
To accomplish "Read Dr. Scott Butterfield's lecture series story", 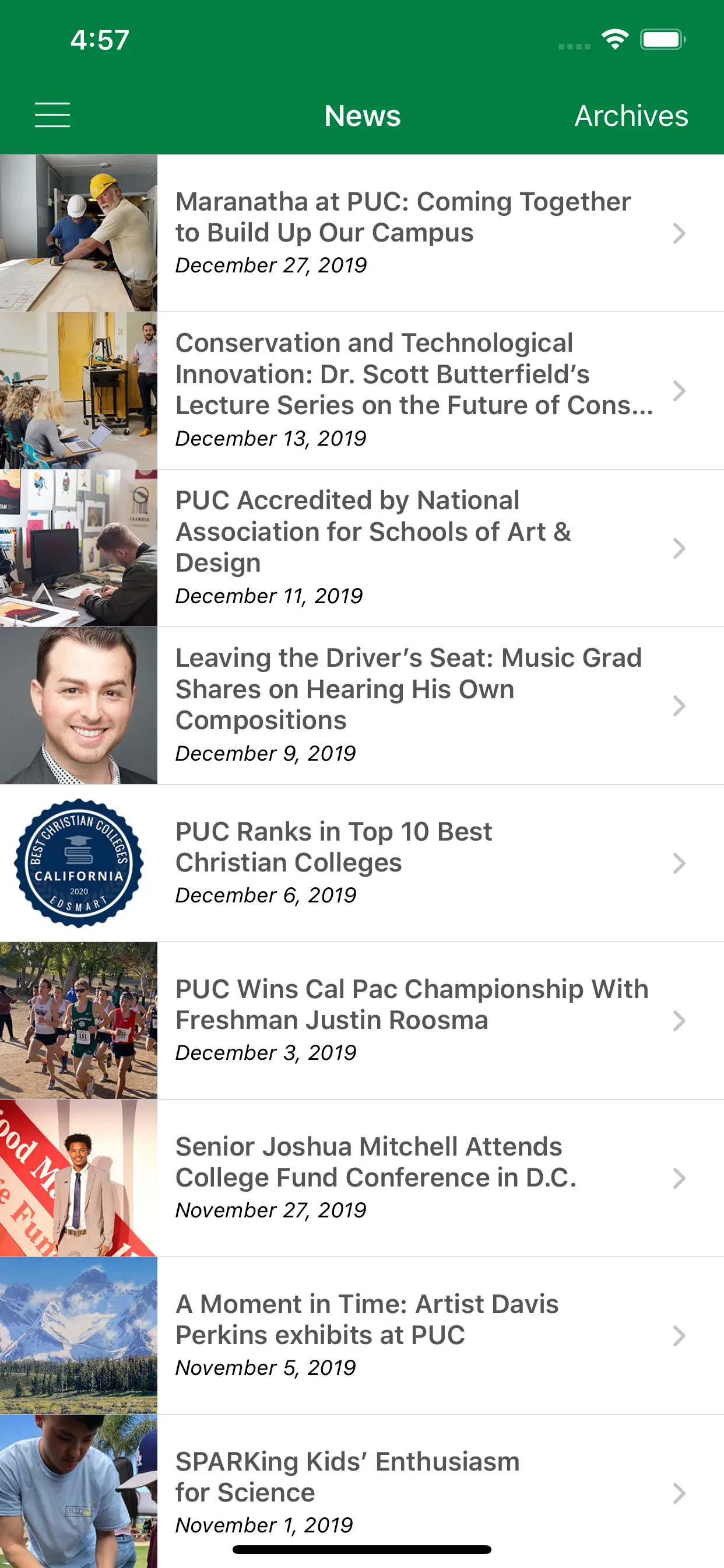I will (414, 390).
